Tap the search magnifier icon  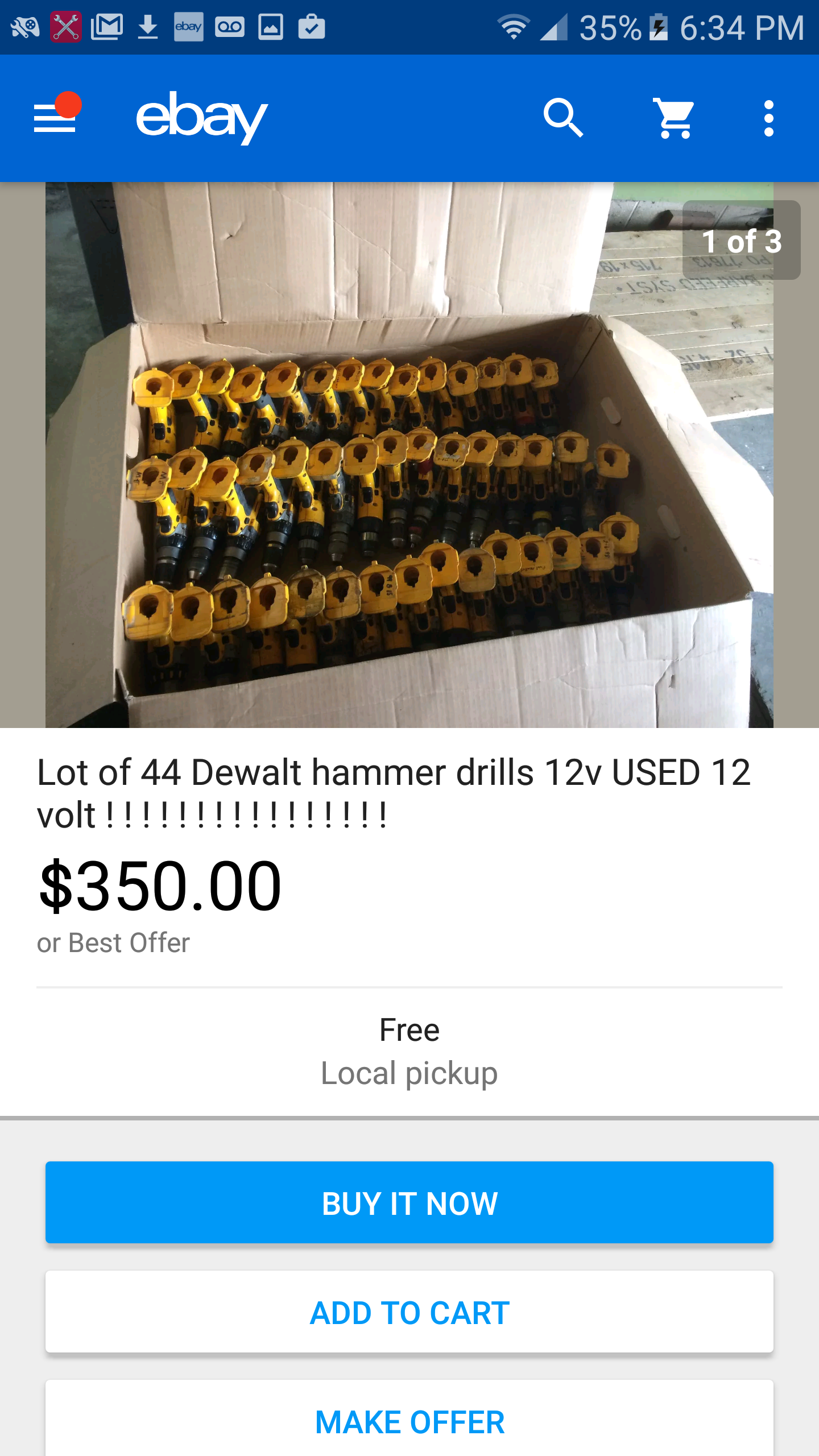point(563,118)
